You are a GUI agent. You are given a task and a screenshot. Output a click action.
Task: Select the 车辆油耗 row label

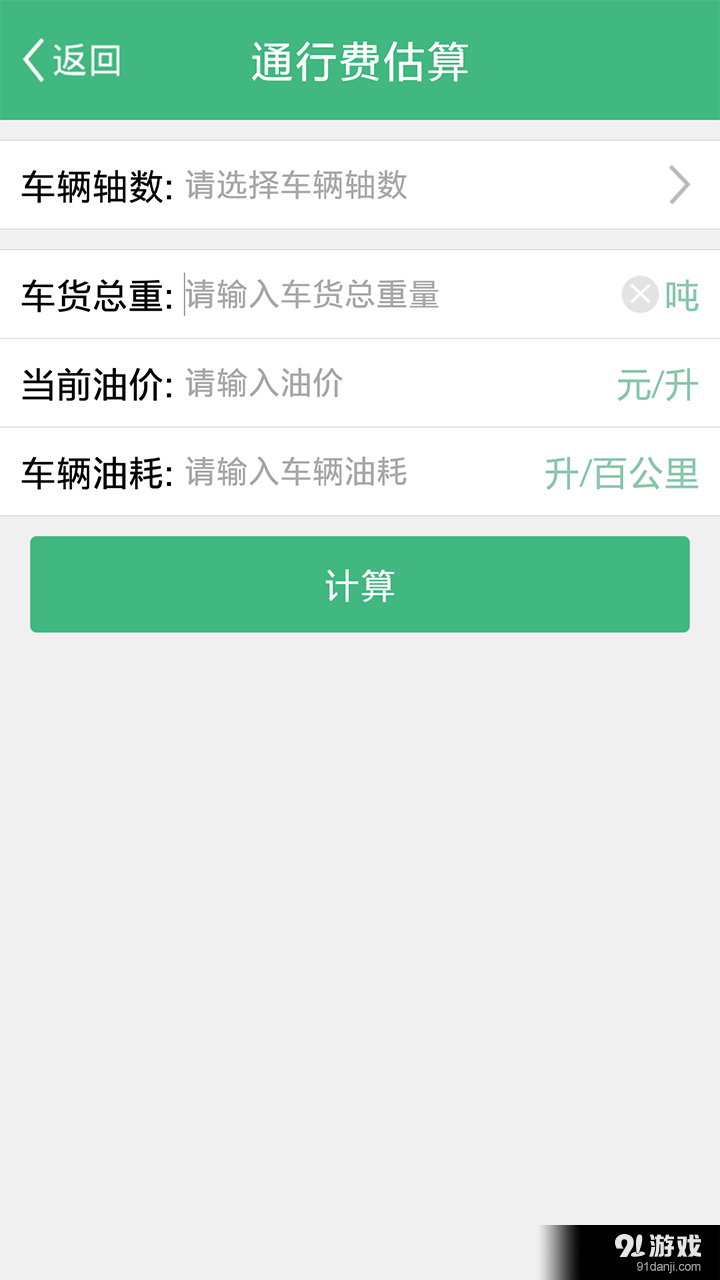(95, 473)
